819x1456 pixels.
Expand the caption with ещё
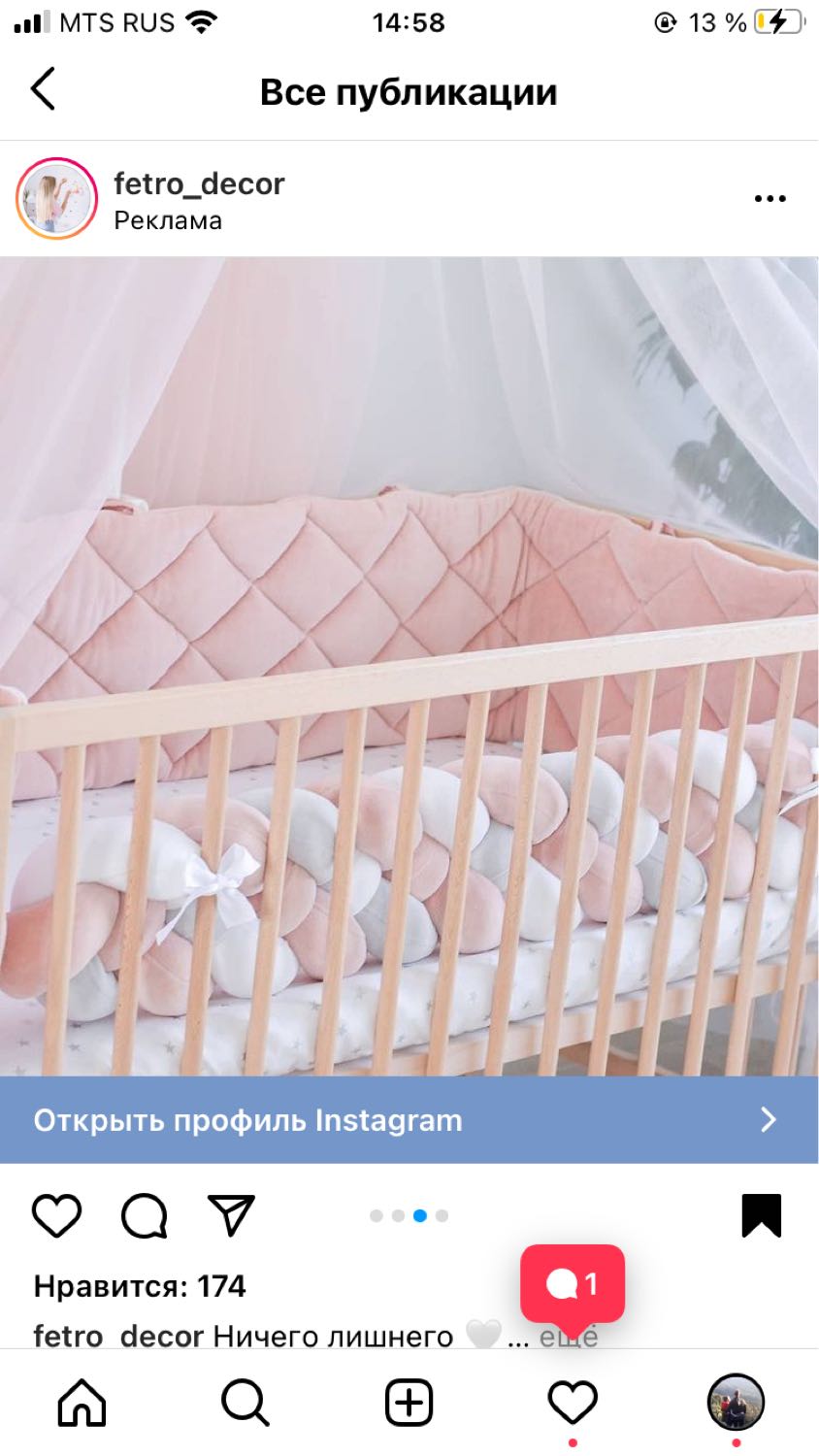pyautogui.click(x=569, y=1337)
